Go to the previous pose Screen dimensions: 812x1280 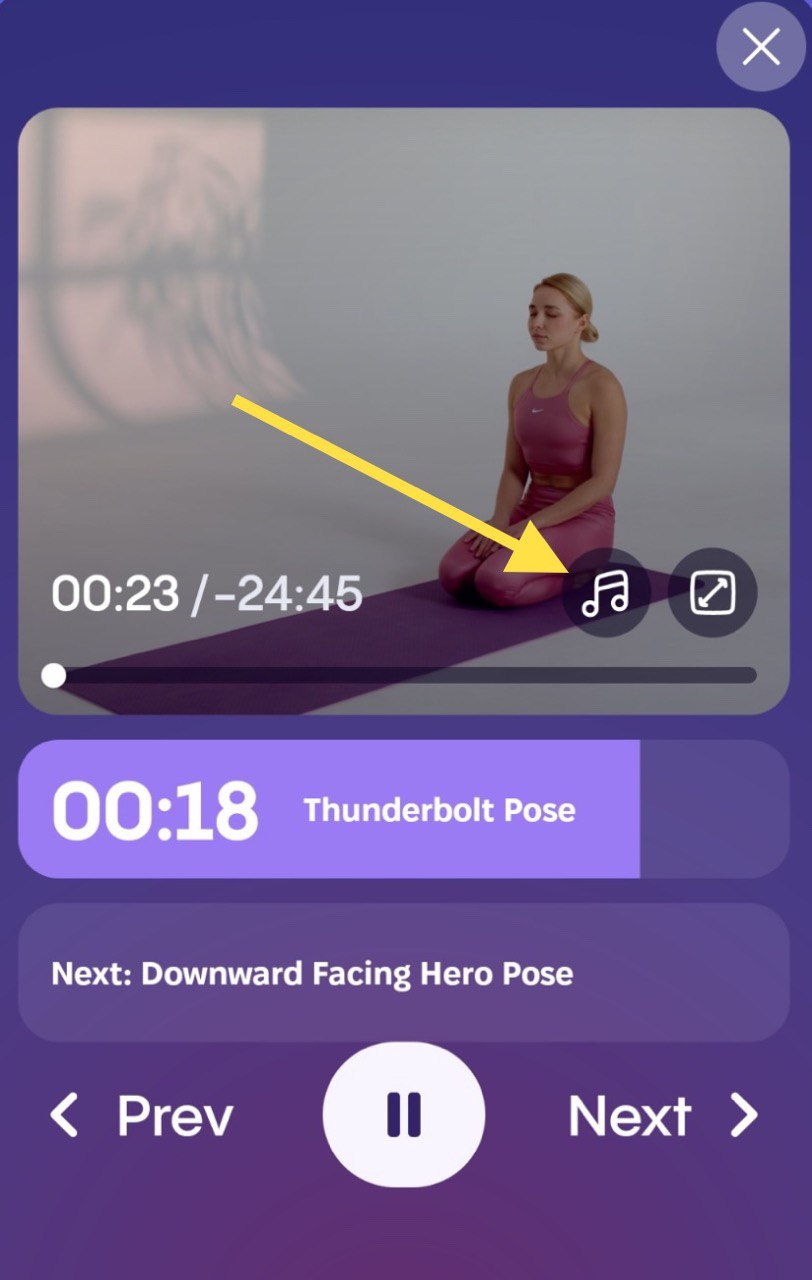click(142, 1115)
